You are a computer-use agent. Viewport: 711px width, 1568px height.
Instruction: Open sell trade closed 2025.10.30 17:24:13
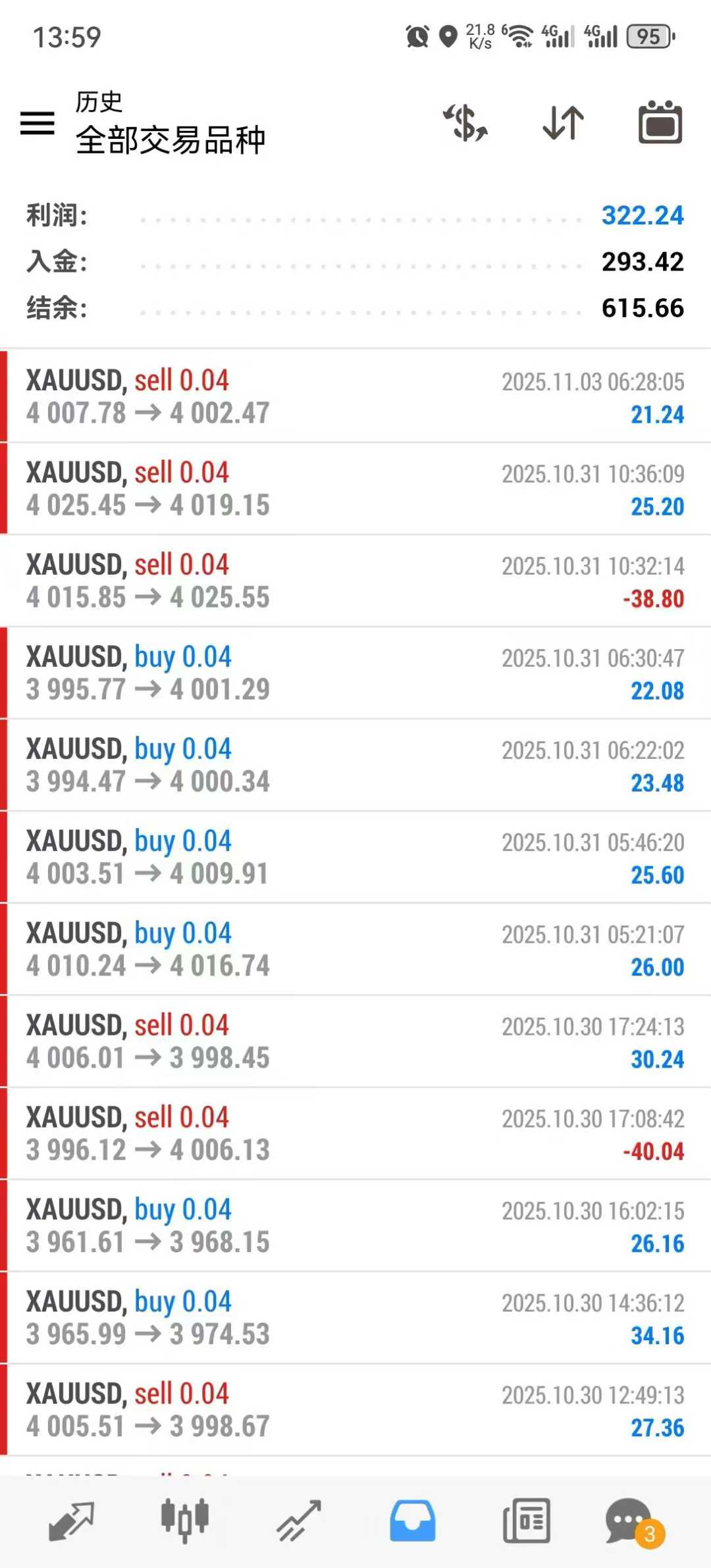click(355, 1041)
